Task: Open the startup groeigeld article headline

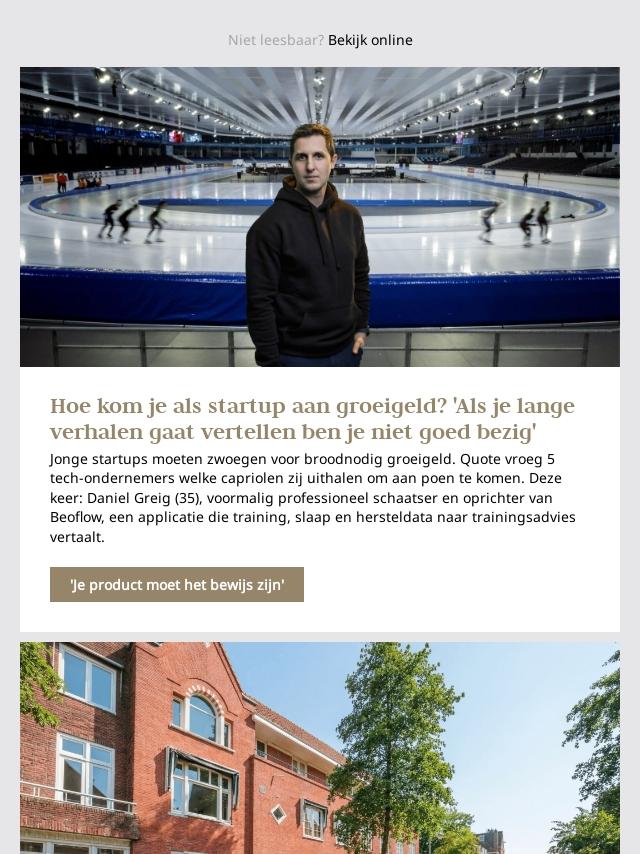Action: click(x=312, y=419)
